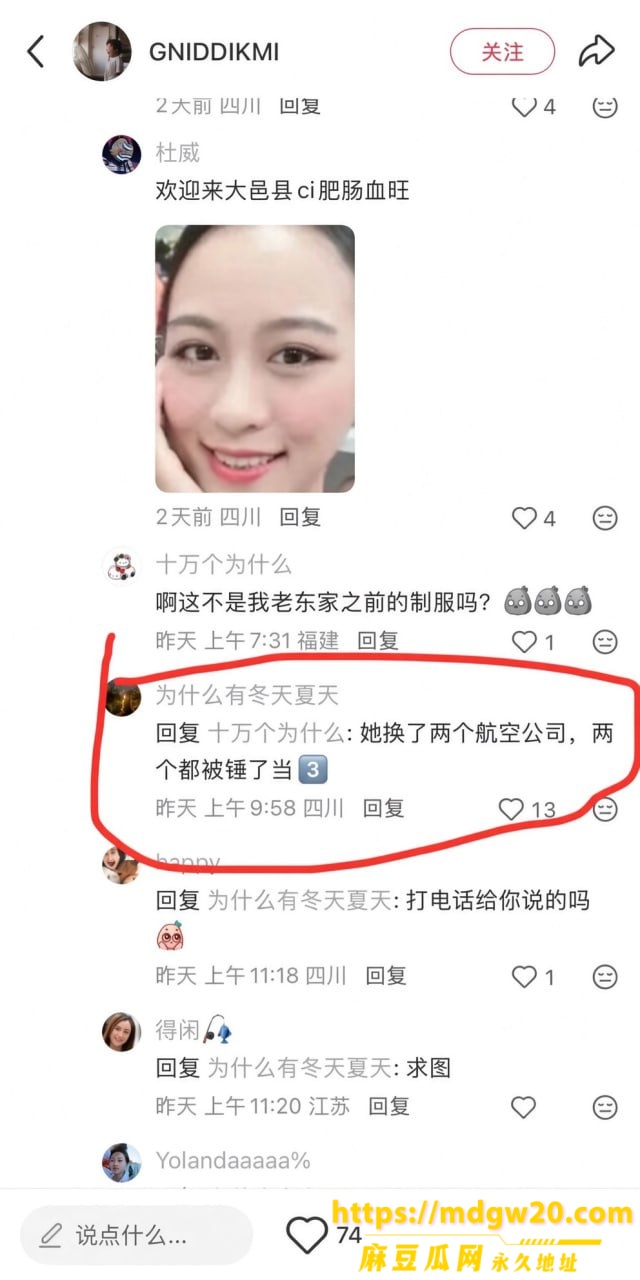Dislike happy's reply with the face icon
This screenshot has height=1280, width=640.
(605, 976)
